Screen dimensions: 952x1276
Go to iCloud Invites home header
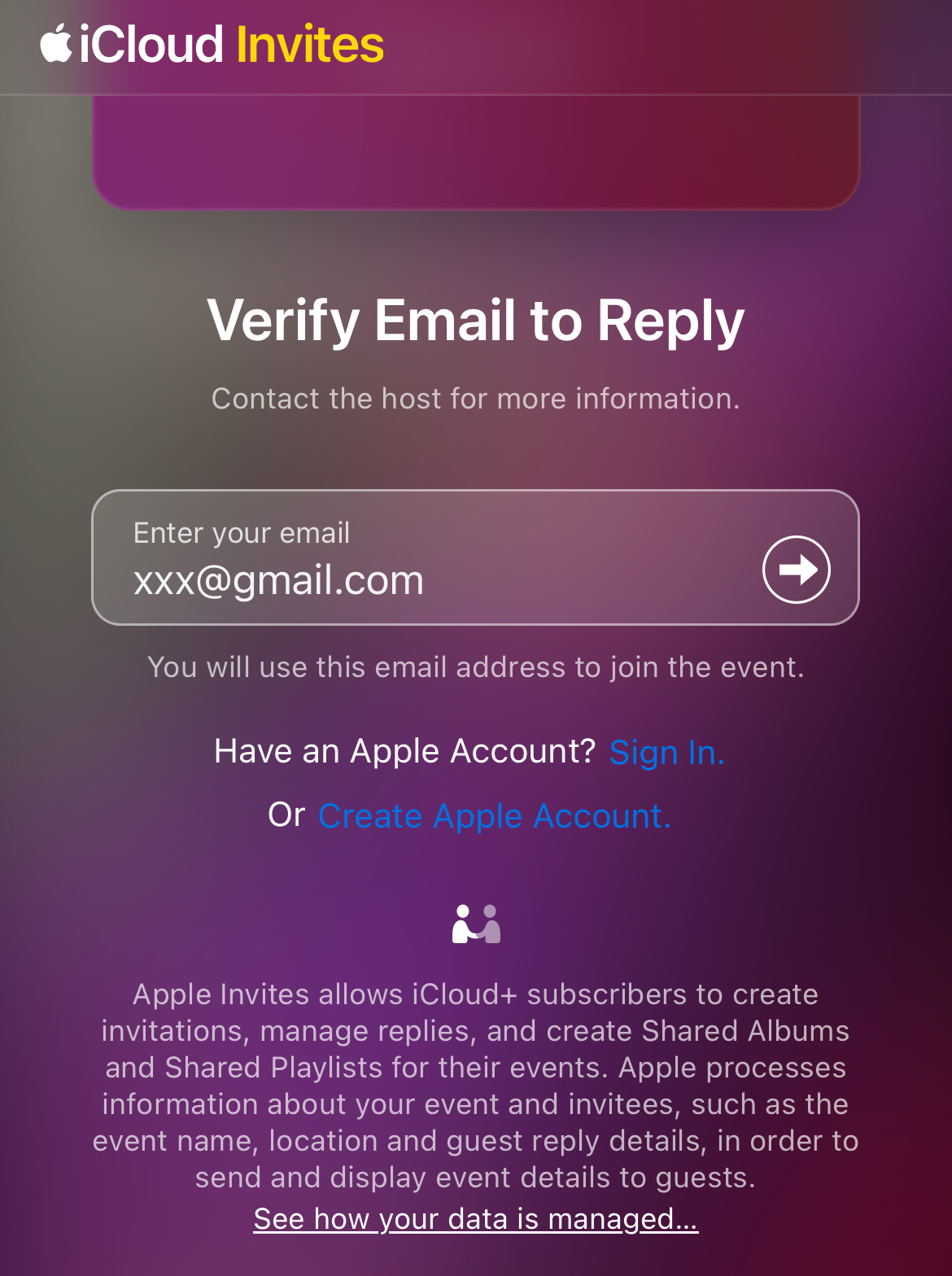tap(213, 45)
